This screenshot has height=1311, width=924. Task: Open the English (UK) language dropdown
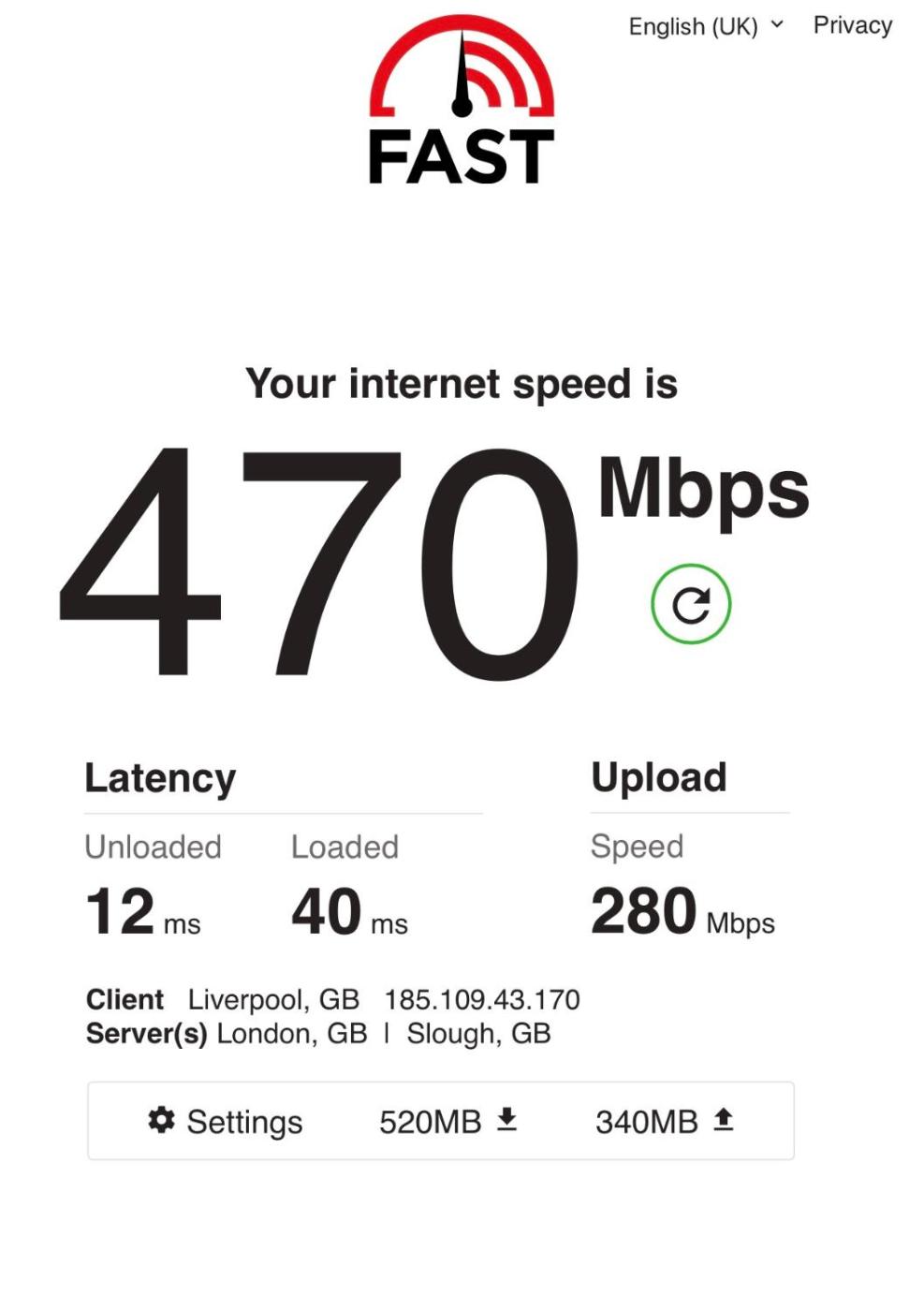click(705, 26)
